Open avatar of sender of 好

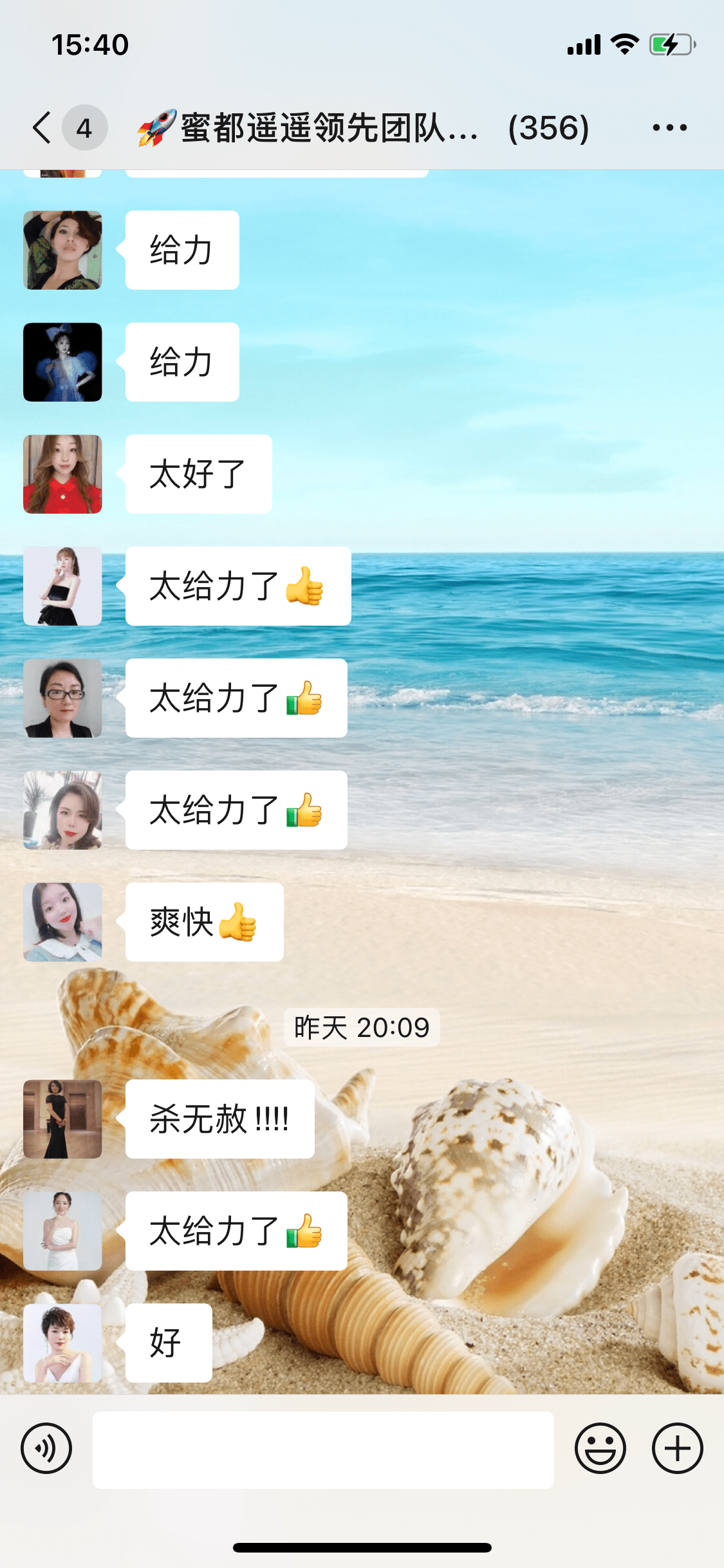[x=62, y=1343]
